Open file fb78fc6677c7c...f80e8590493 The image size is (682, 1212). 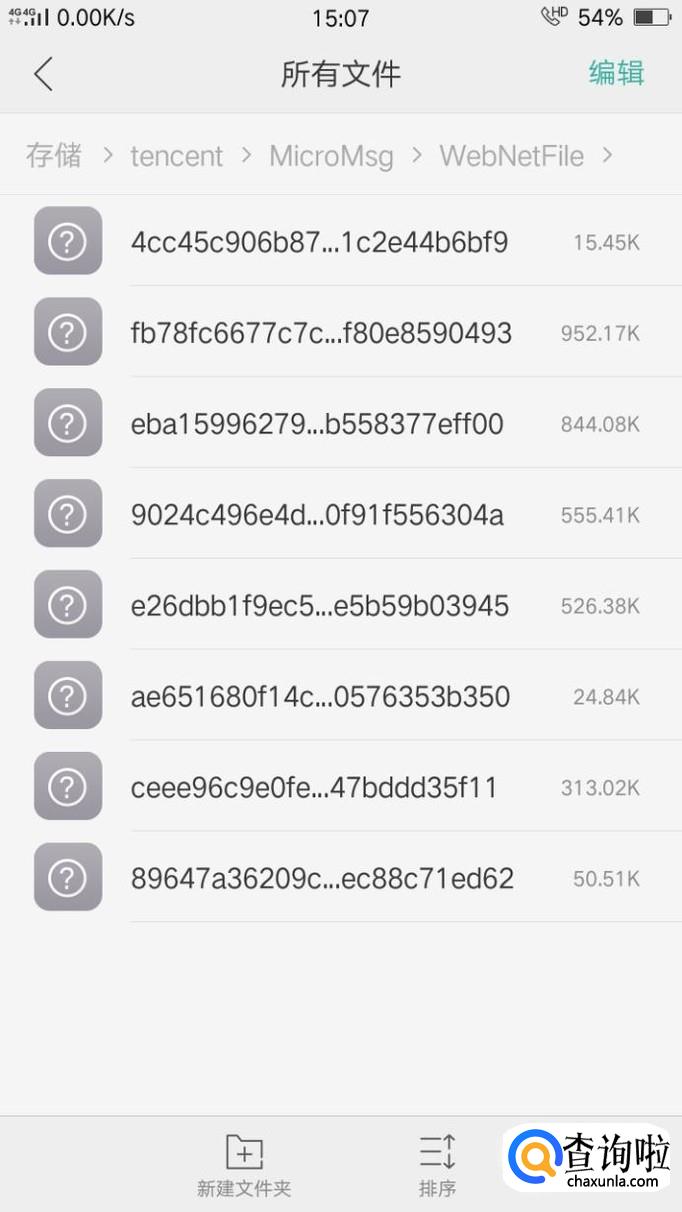[321, 333]
